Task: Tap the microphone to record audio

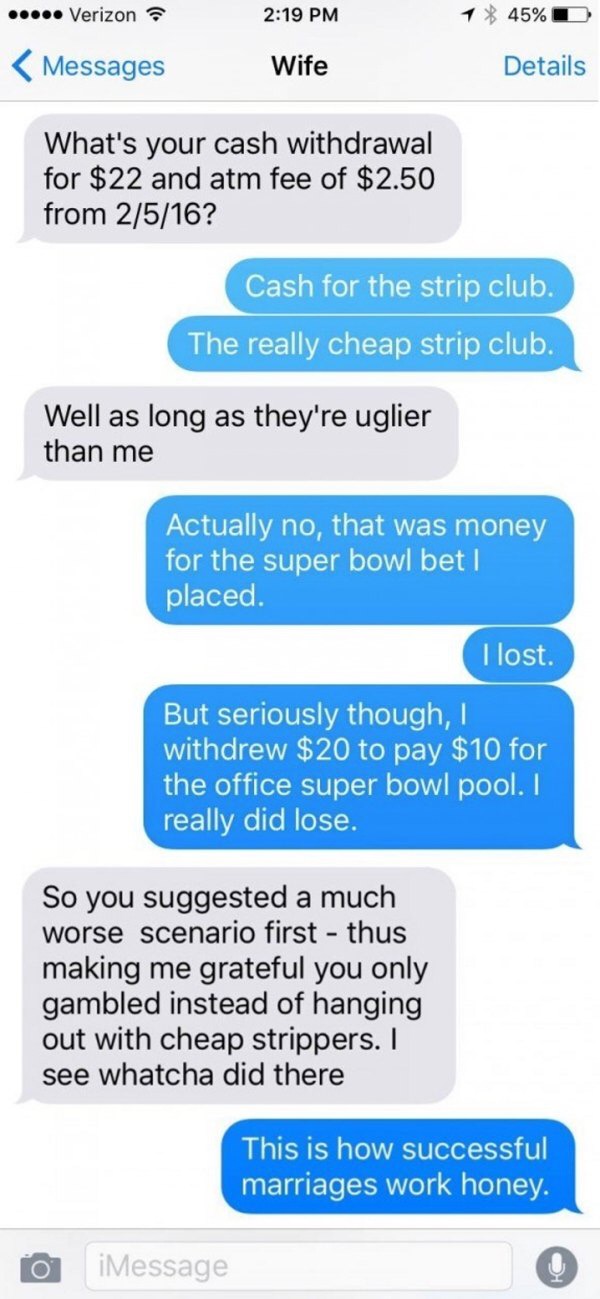Action: (x=556, y=1268)
